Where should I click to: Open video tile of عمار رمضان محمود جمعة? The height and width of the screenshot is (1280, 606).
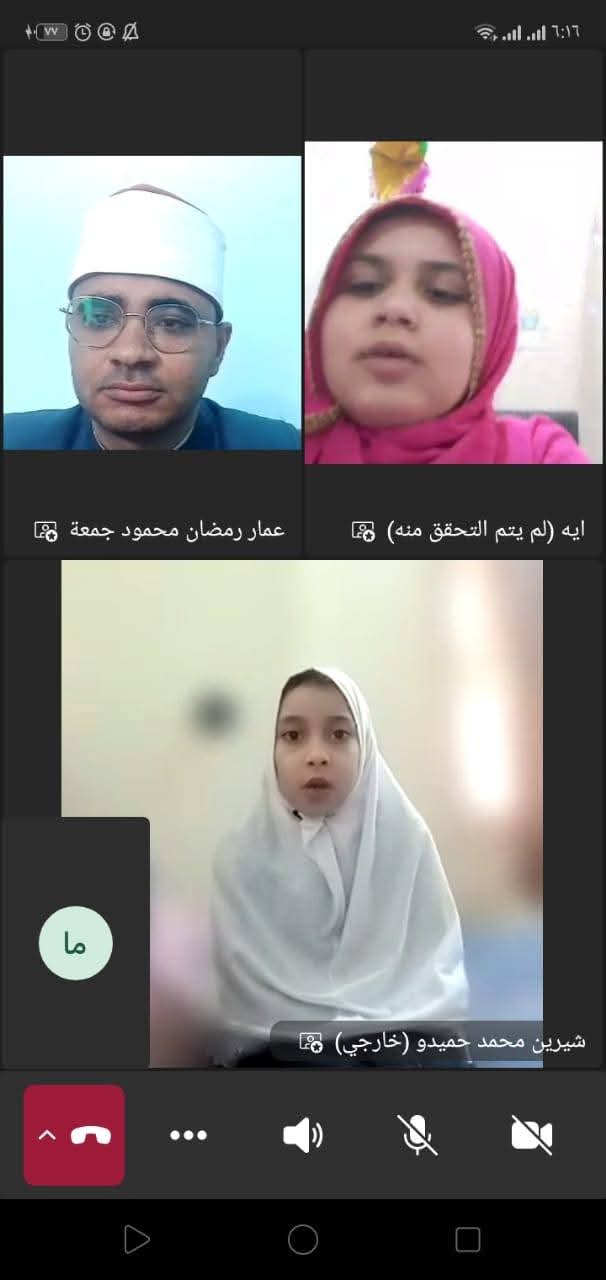coord(152,303)
